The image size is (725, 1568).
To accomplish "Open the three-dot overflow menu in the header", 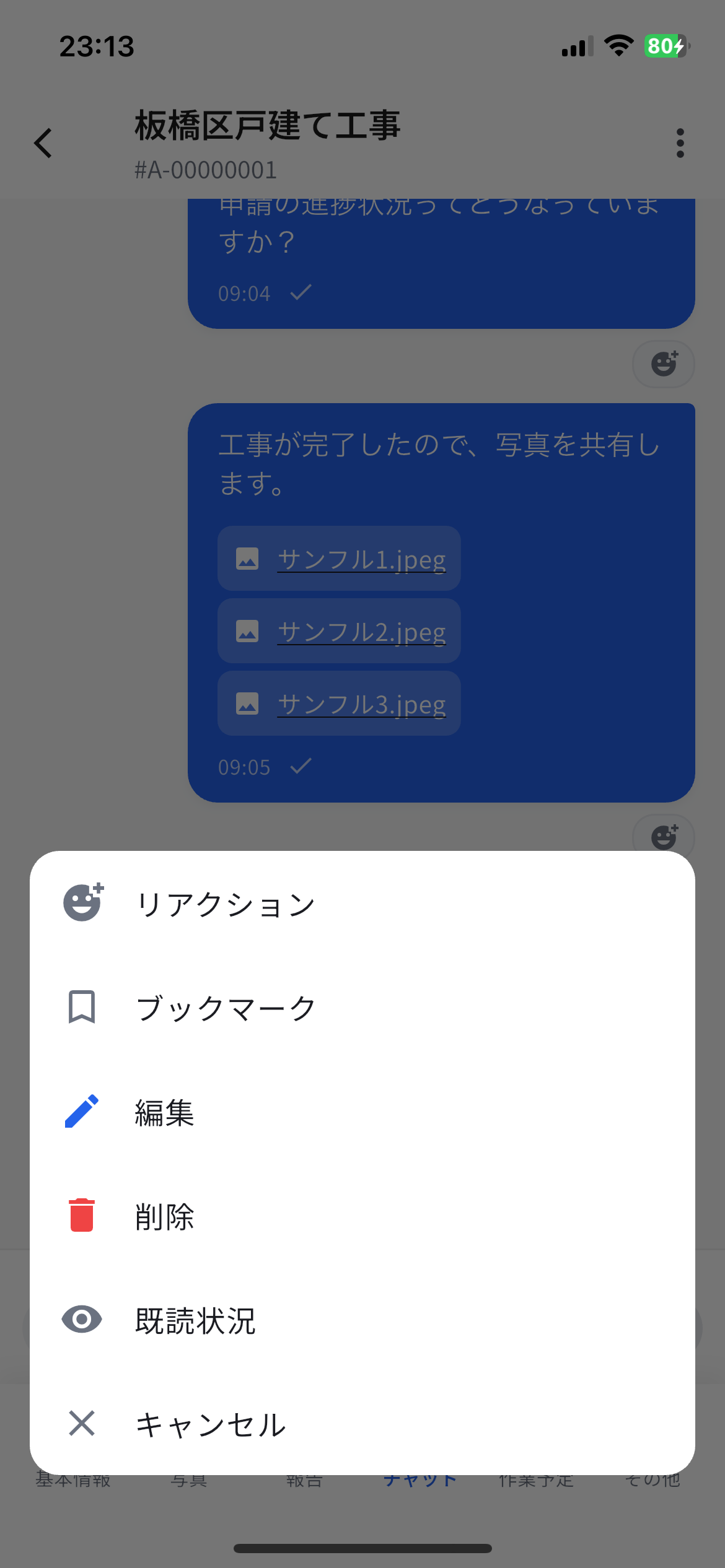I will (680, 142).
